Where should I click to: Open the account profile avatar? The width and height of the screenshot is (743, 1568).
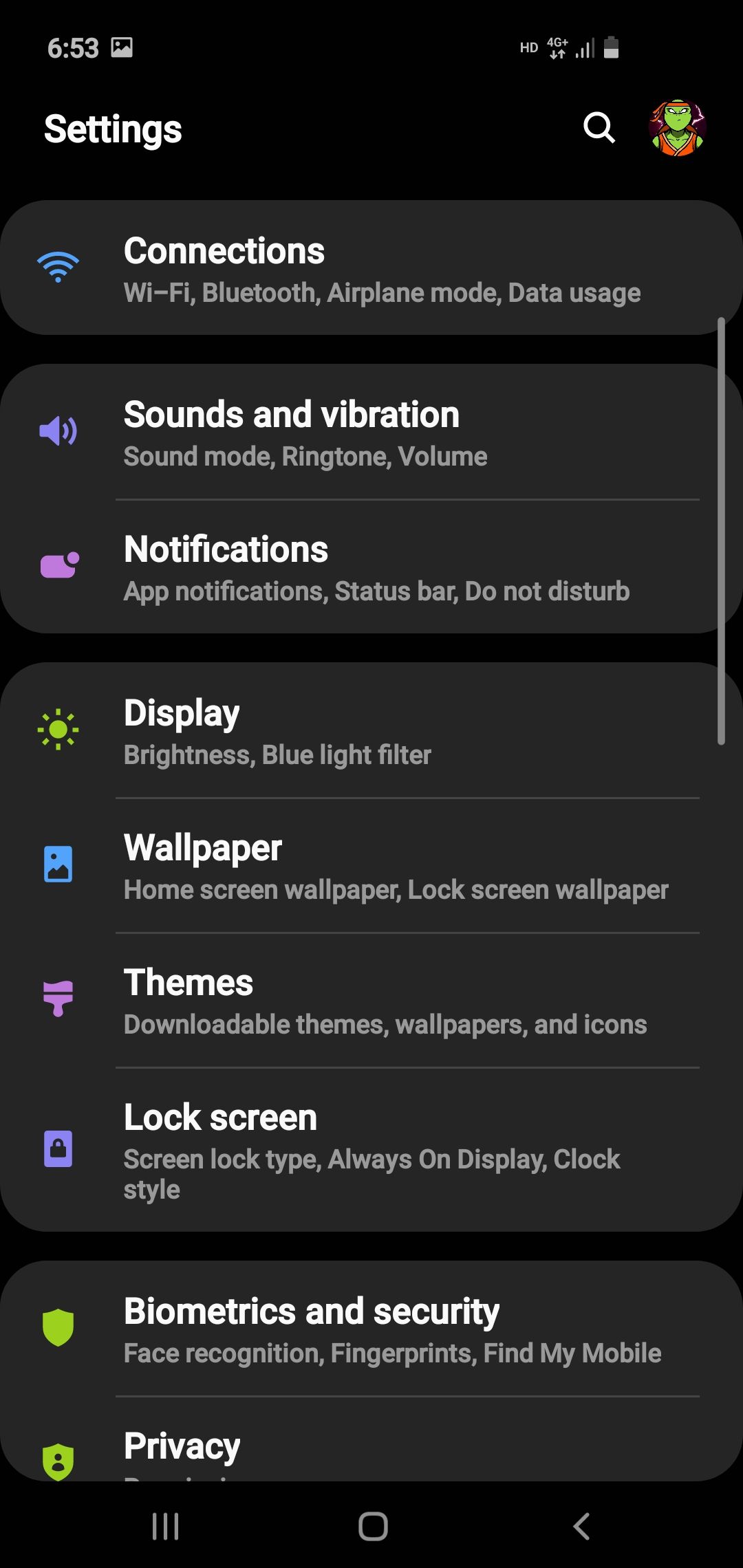677,128
